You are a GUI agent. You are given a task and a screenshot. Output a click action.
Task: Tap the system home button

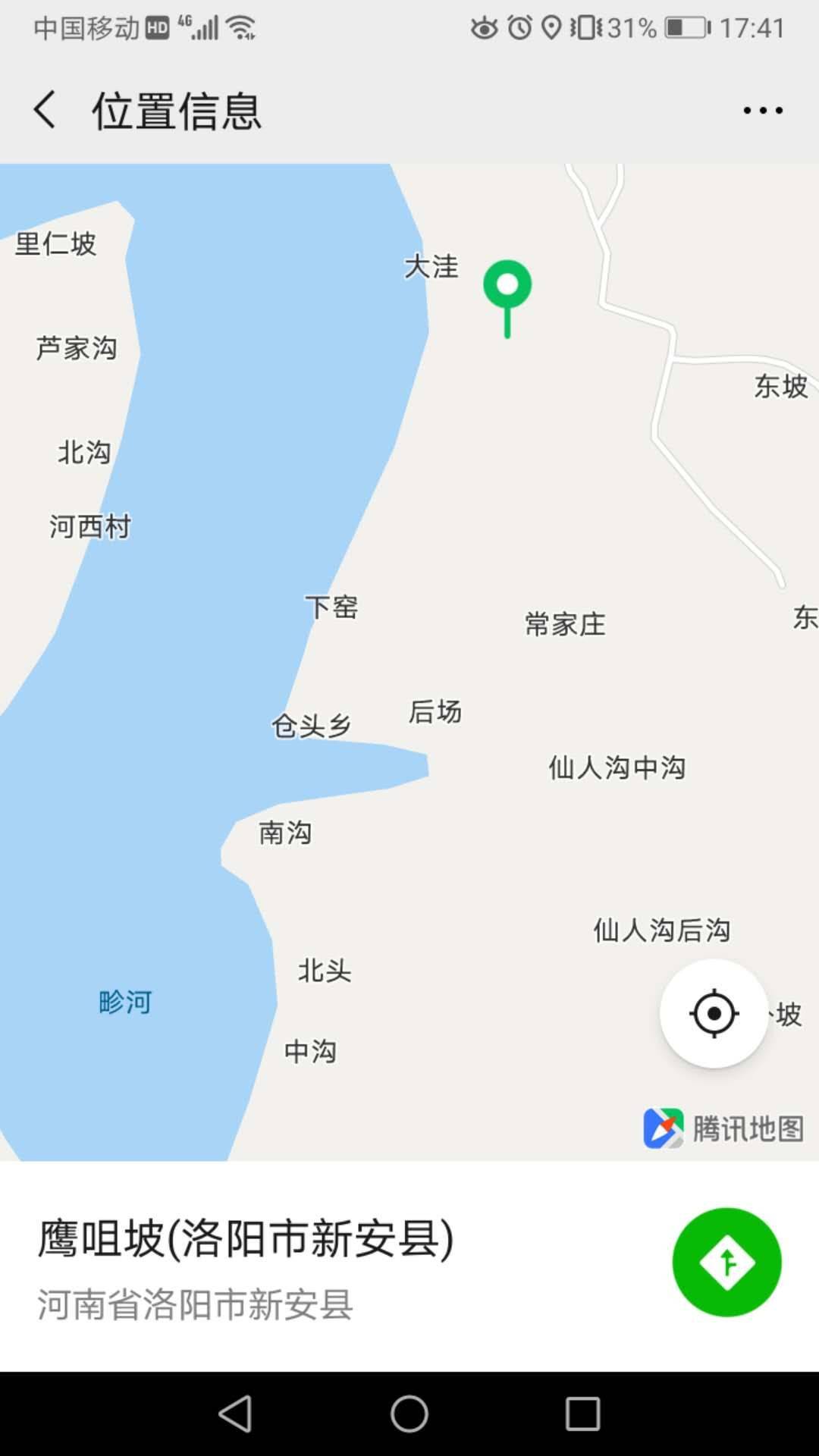(x=409, y=1414)
